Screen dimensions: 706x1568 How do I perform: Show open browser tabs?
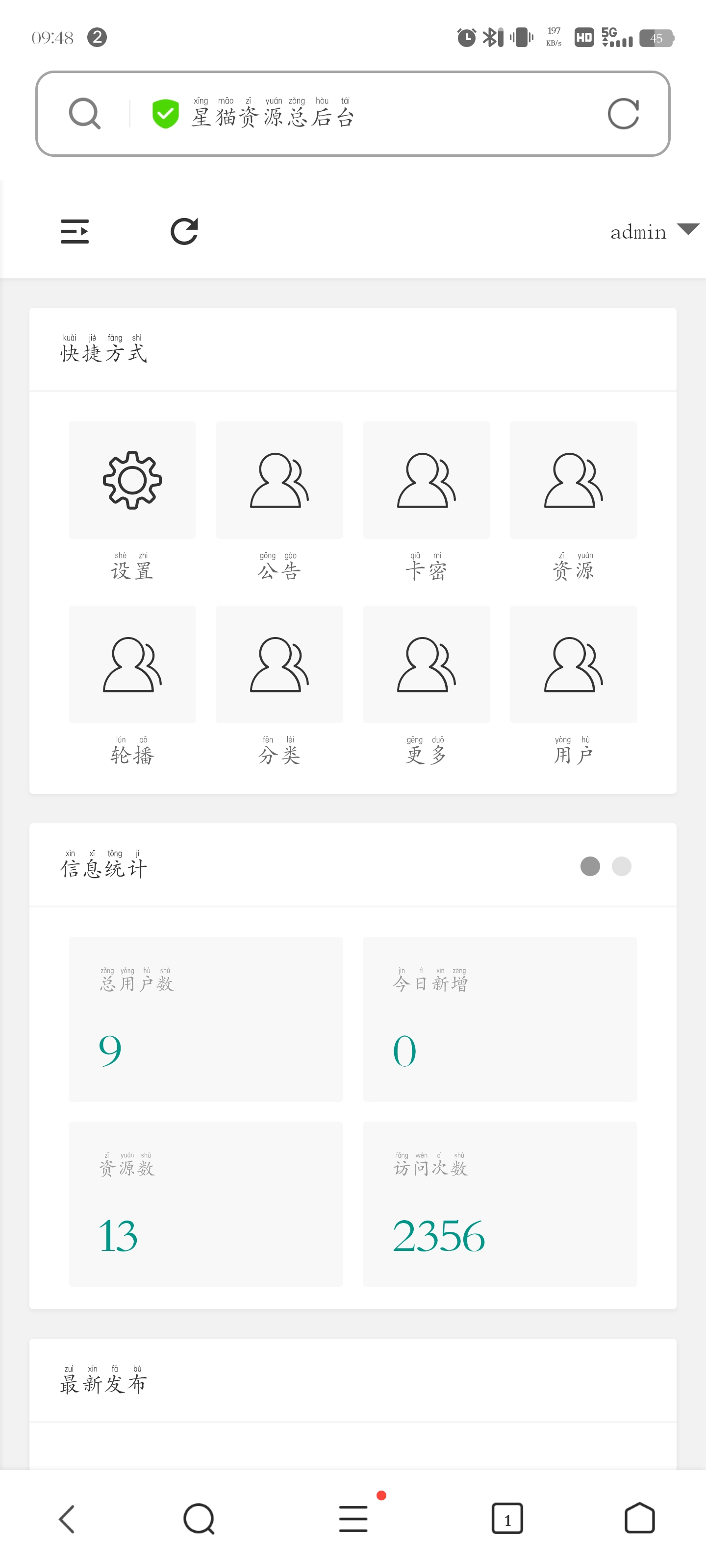pyautogui.click(x=507, y=1519)
